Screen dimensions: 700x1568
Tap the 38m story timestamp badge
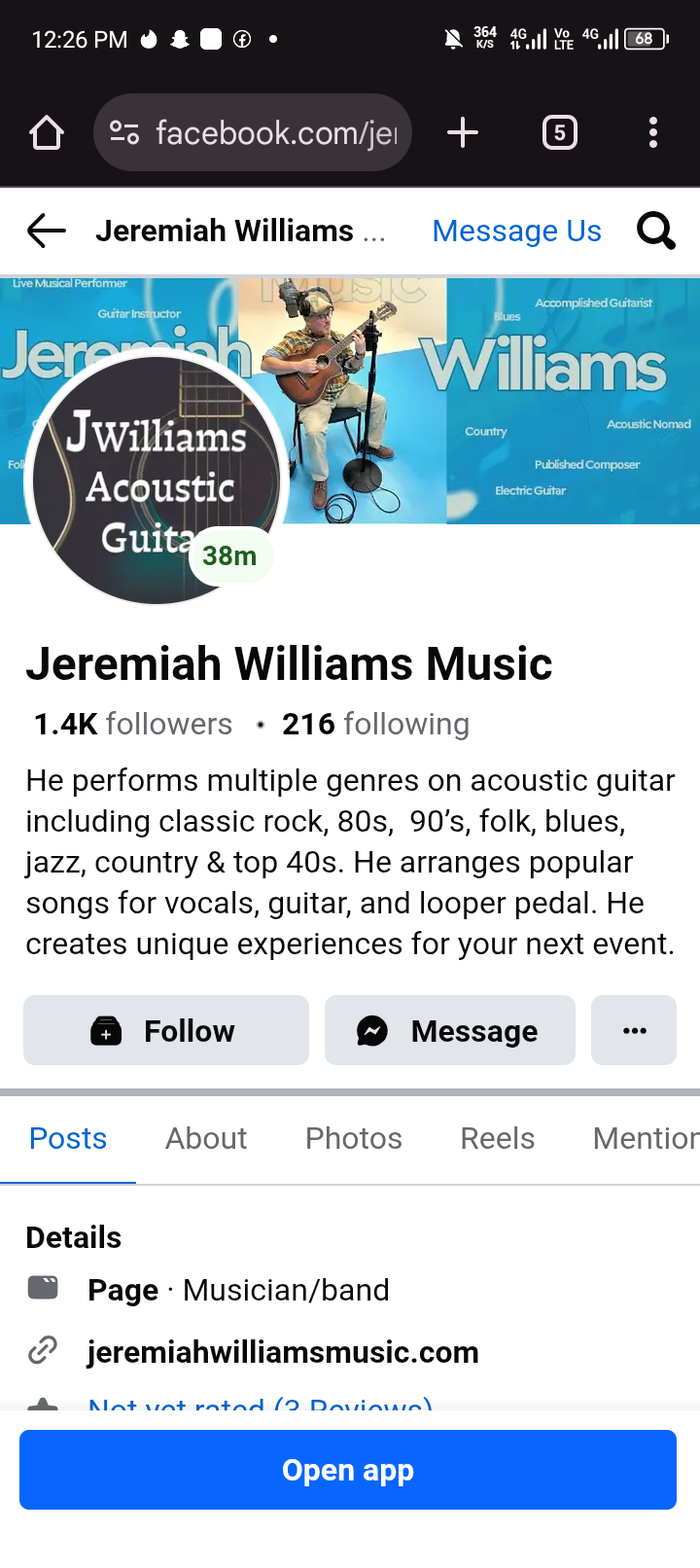click(x=231, y=555)
